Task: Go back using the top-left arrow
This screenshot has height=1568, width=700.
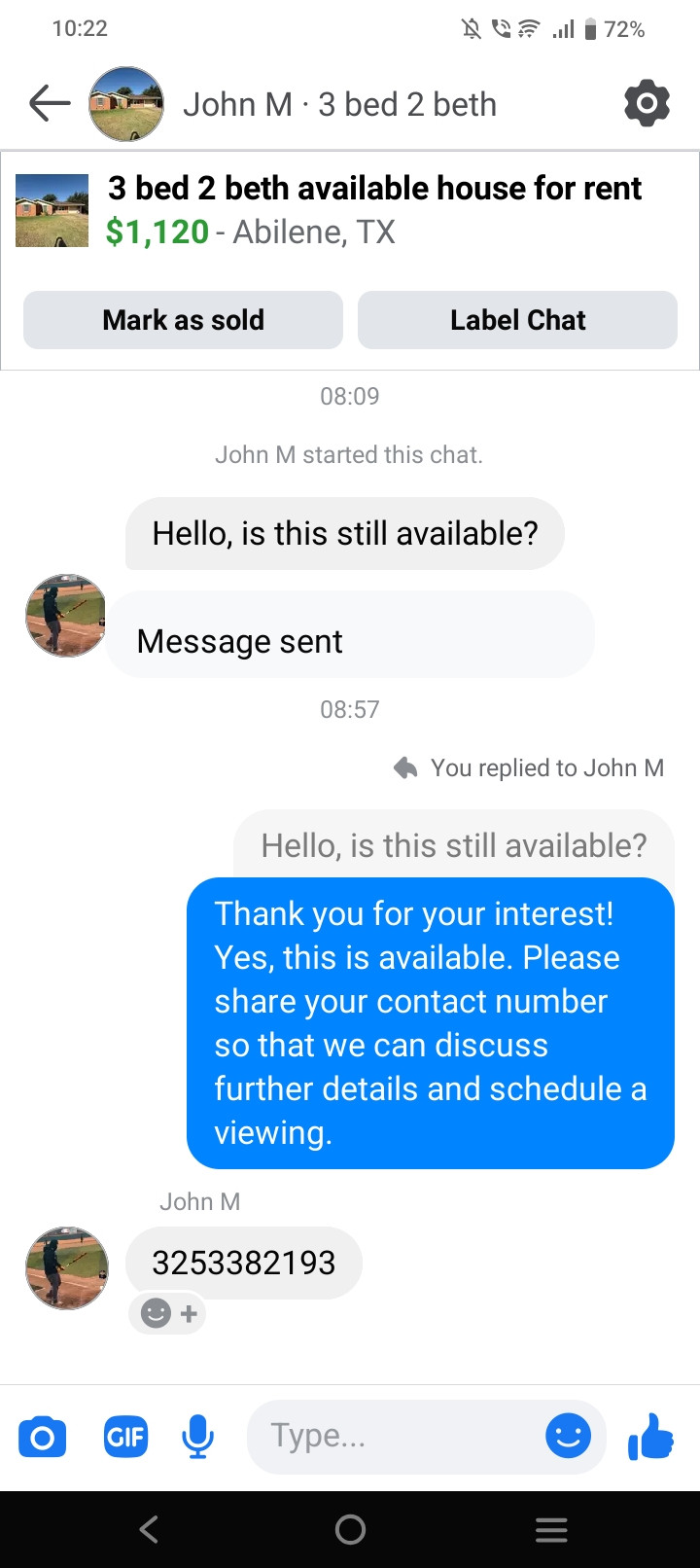Action: 50,103
